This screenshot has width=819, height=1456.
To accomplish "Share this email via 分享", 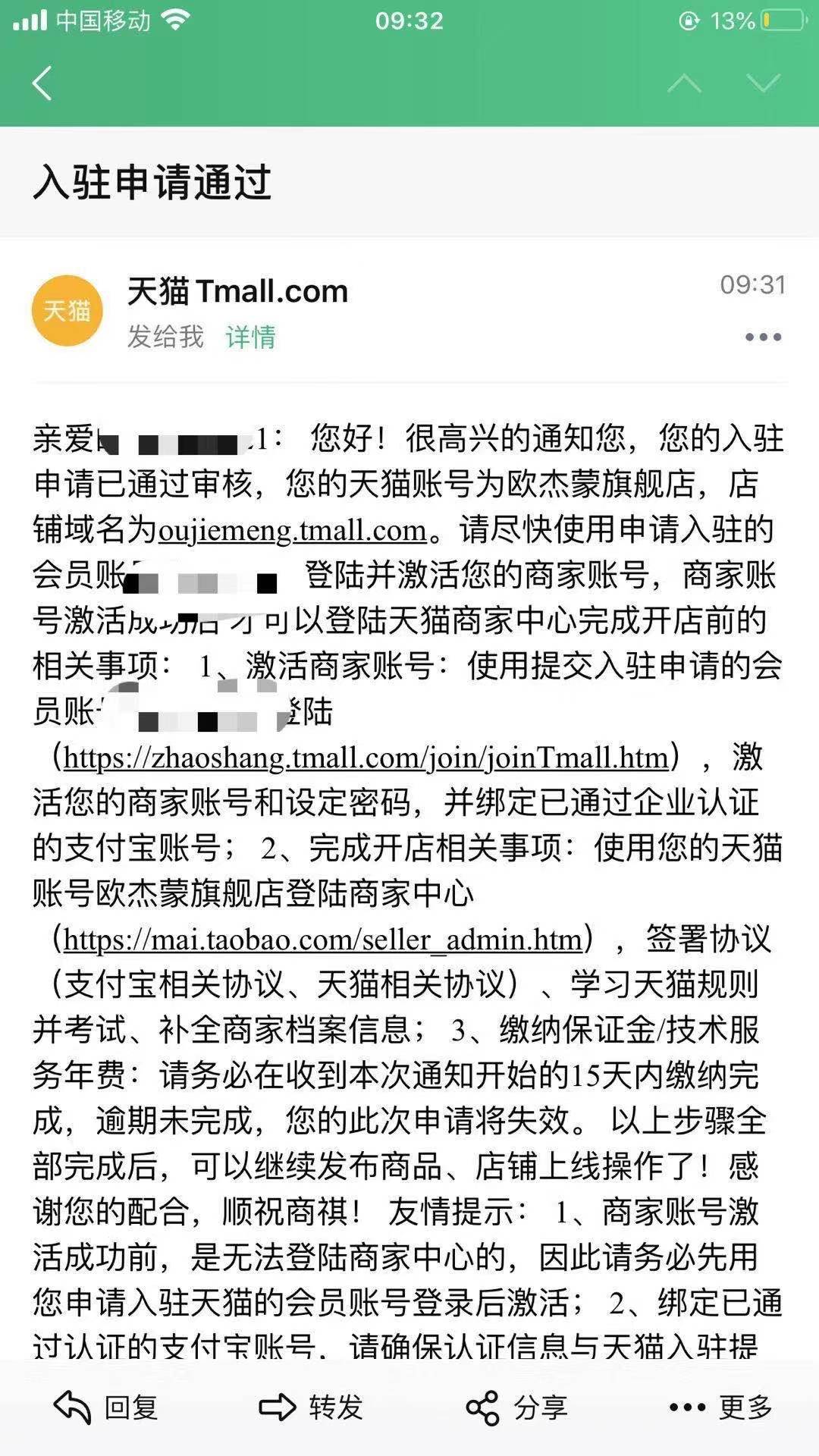I will (x=516, y=1407).
